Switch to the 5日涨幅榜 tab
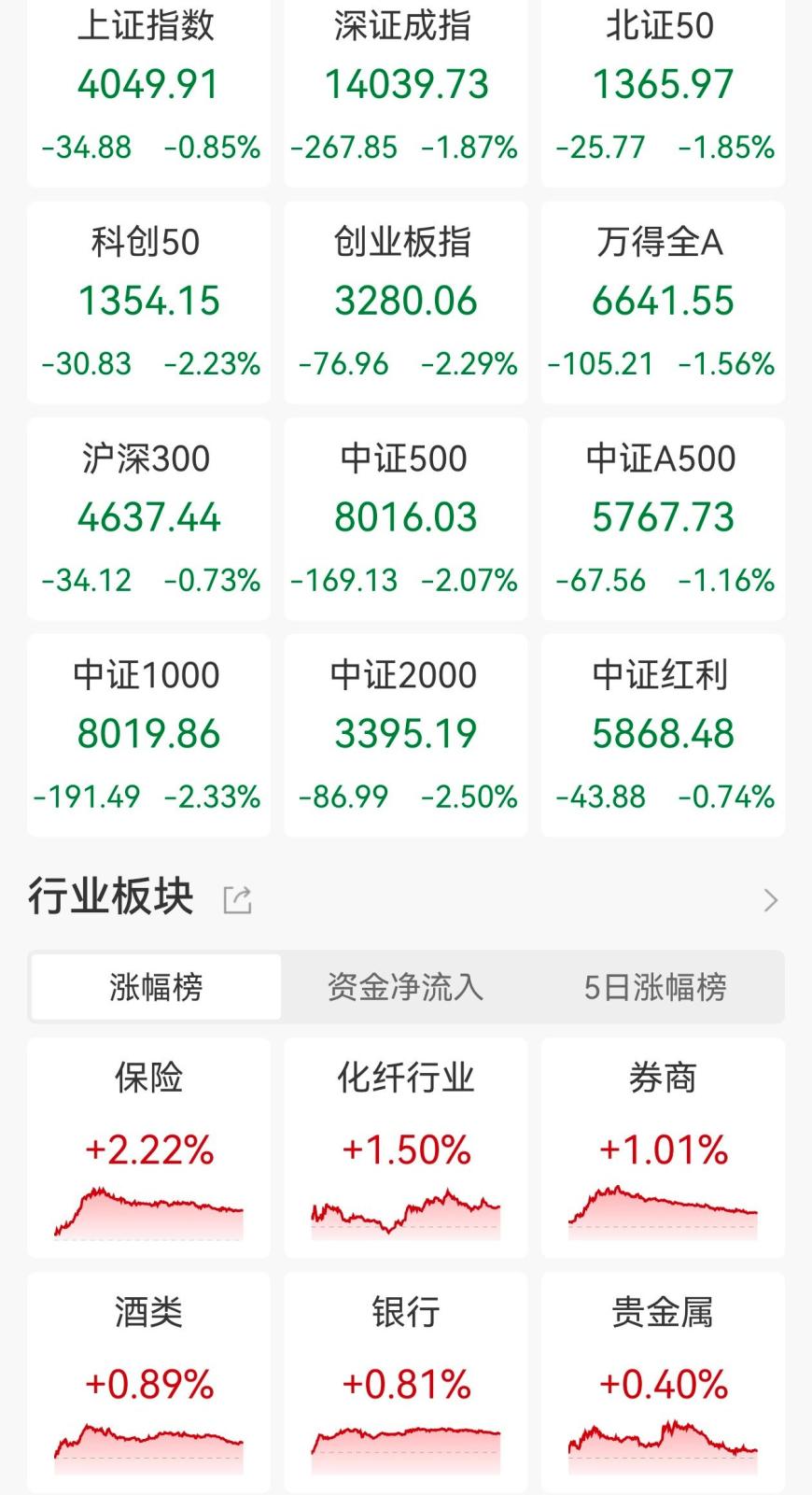812x1495 pixels. [x=655, y=987]
